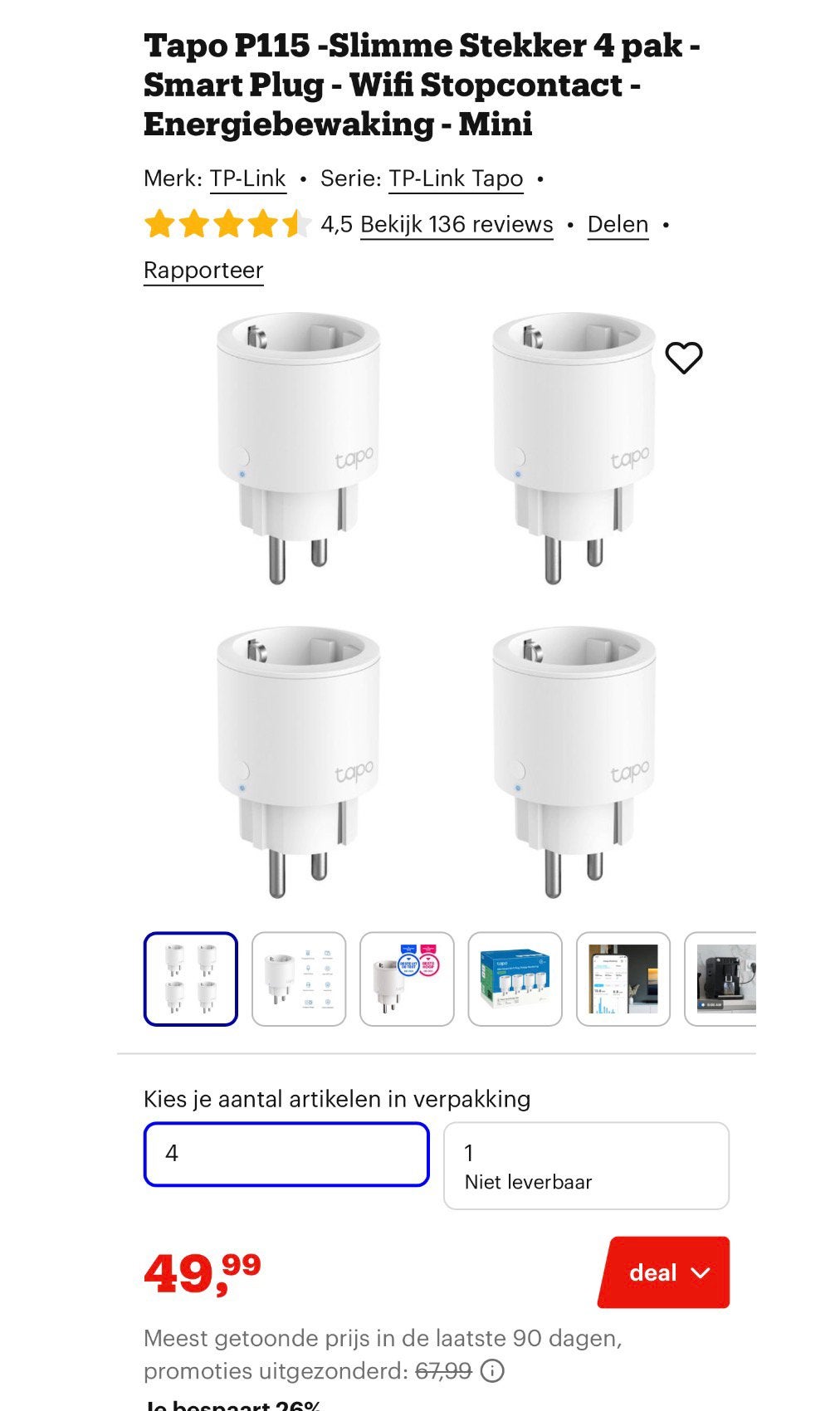Image resolution: width=840 pixels, height=1411 pixels.
Task: Select the second thumbnail with feature icons
Action: pos(299,979)
